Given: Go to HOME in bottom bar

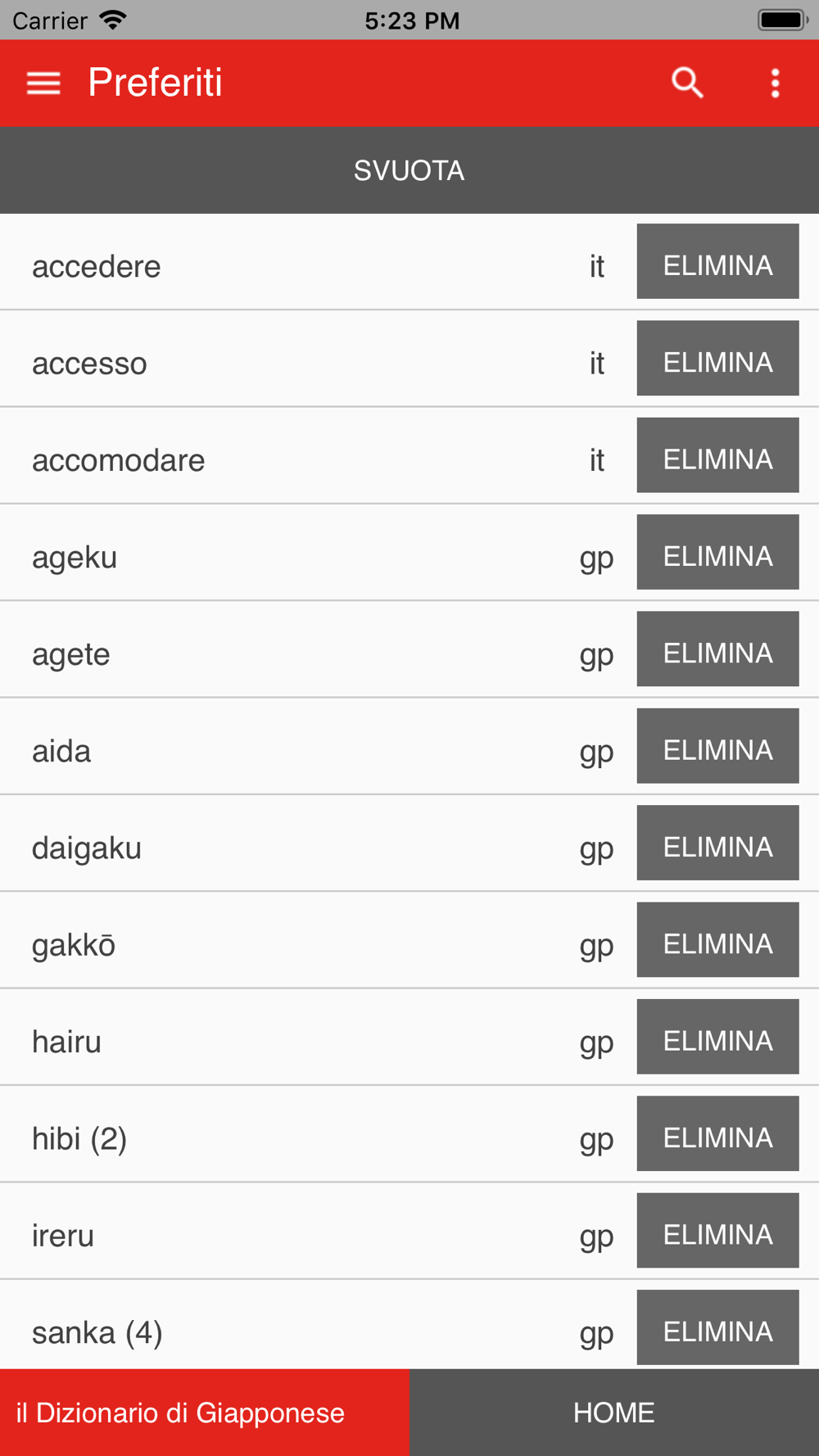Looking at the screenshot, I should coord(614,1413).
